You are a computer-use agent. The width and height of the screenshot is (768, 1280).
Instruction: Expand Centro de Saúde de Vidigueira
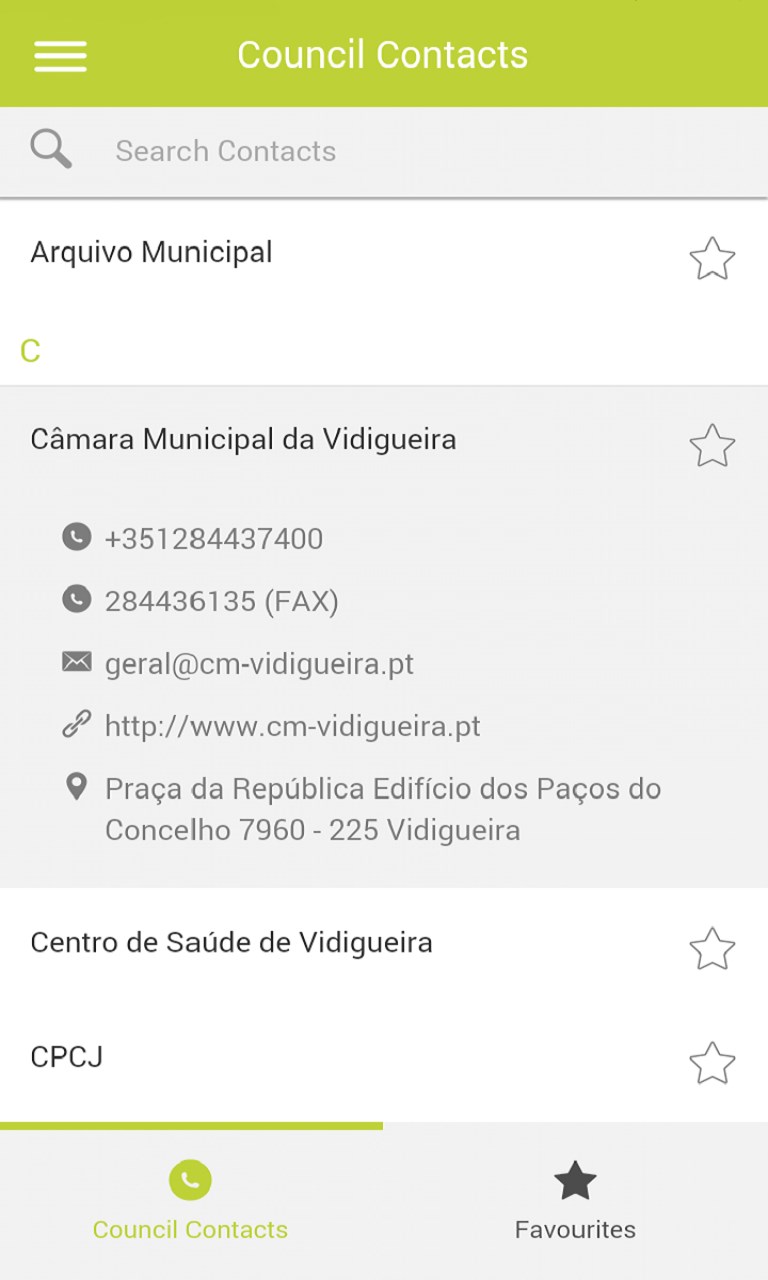[x=300, y=943]
